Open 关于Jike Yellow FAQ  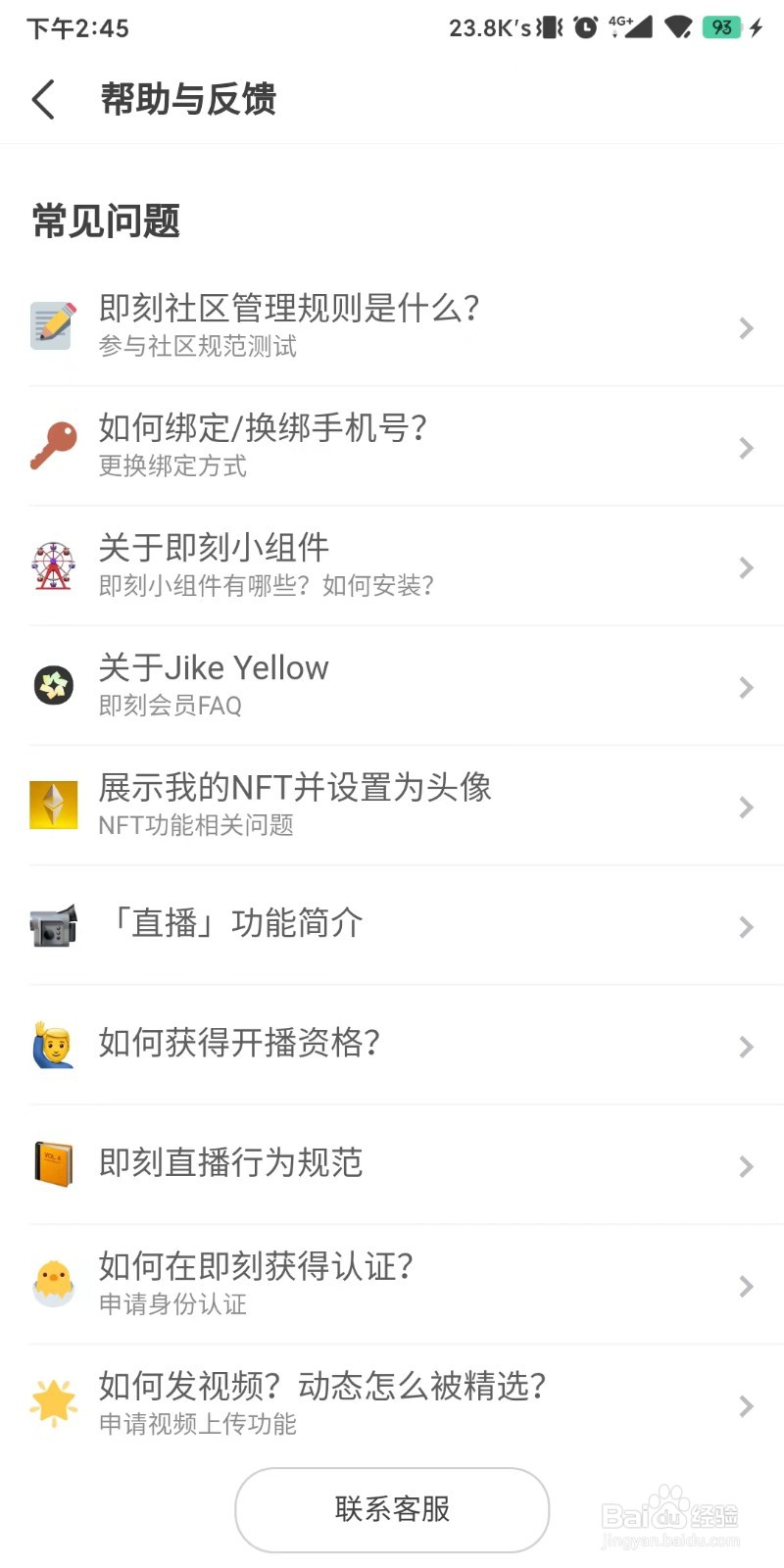(392, 685)
